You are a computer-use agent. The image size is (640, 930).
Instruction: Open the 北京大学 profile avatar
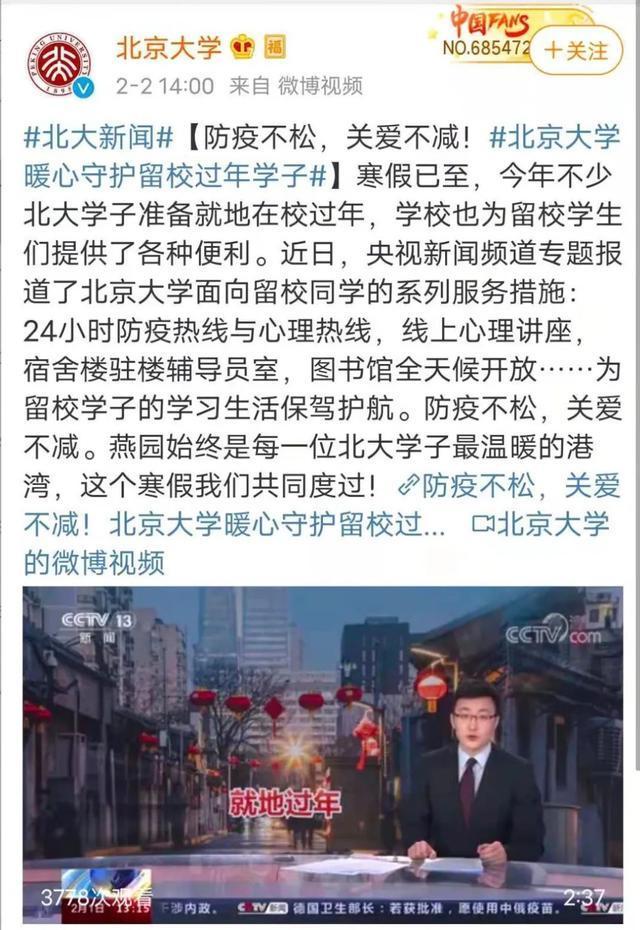(x=60, y=65)
